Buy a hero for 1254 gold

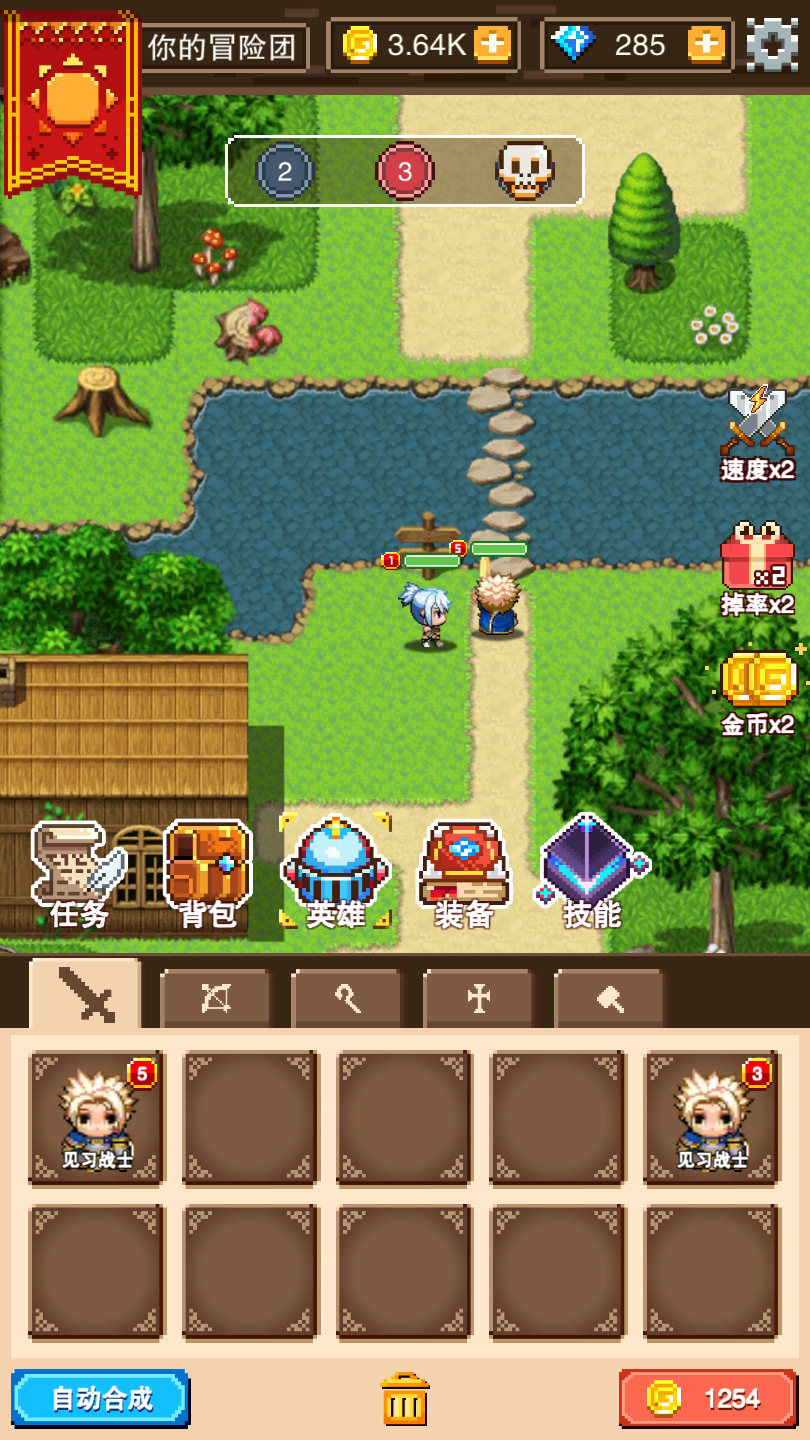[708, 1398]
